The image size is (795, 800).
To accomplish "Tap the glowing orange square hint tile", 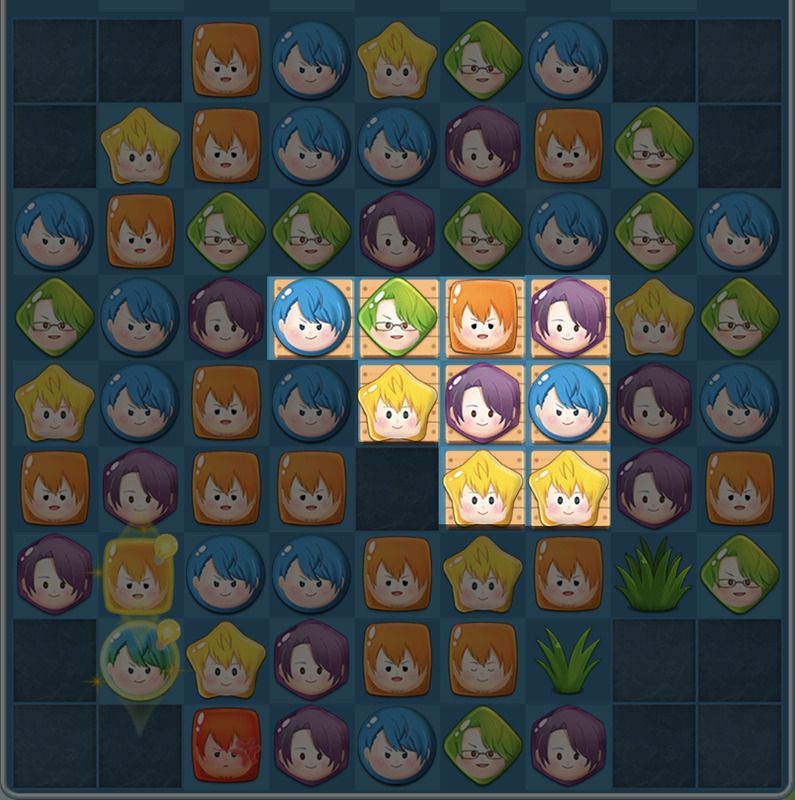I will [139, 576].
